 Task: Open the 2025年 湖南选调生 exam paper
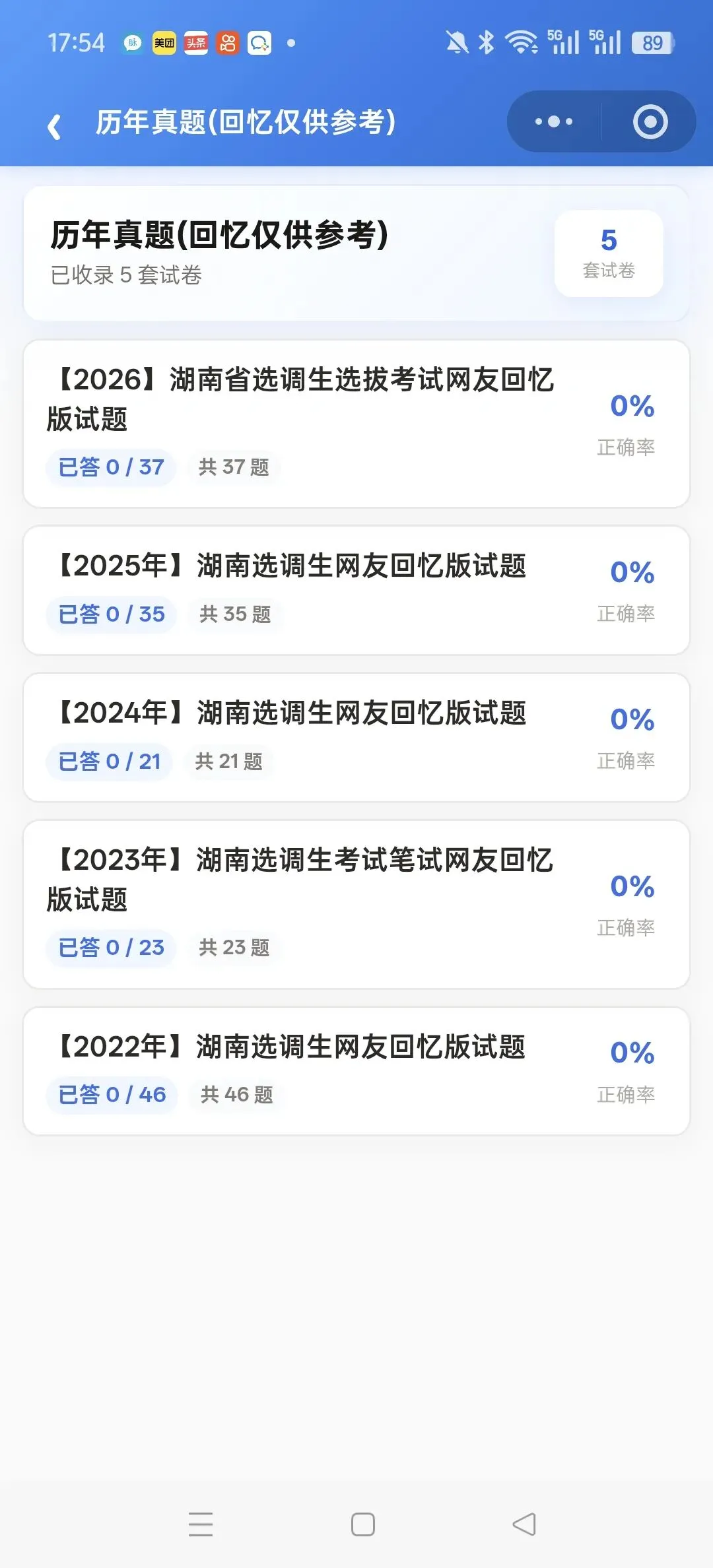point(356,591)
